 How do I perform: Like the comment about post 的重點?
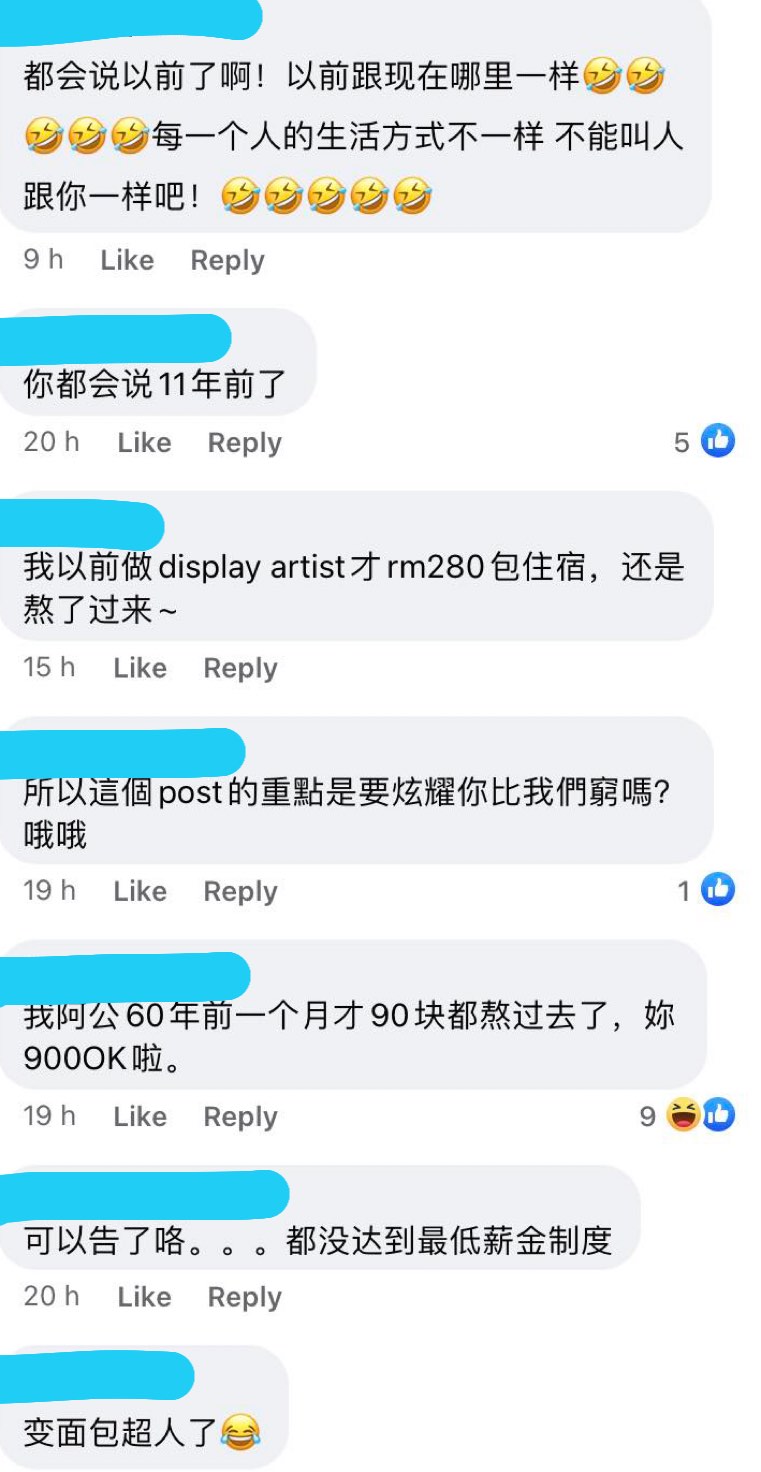140,890
